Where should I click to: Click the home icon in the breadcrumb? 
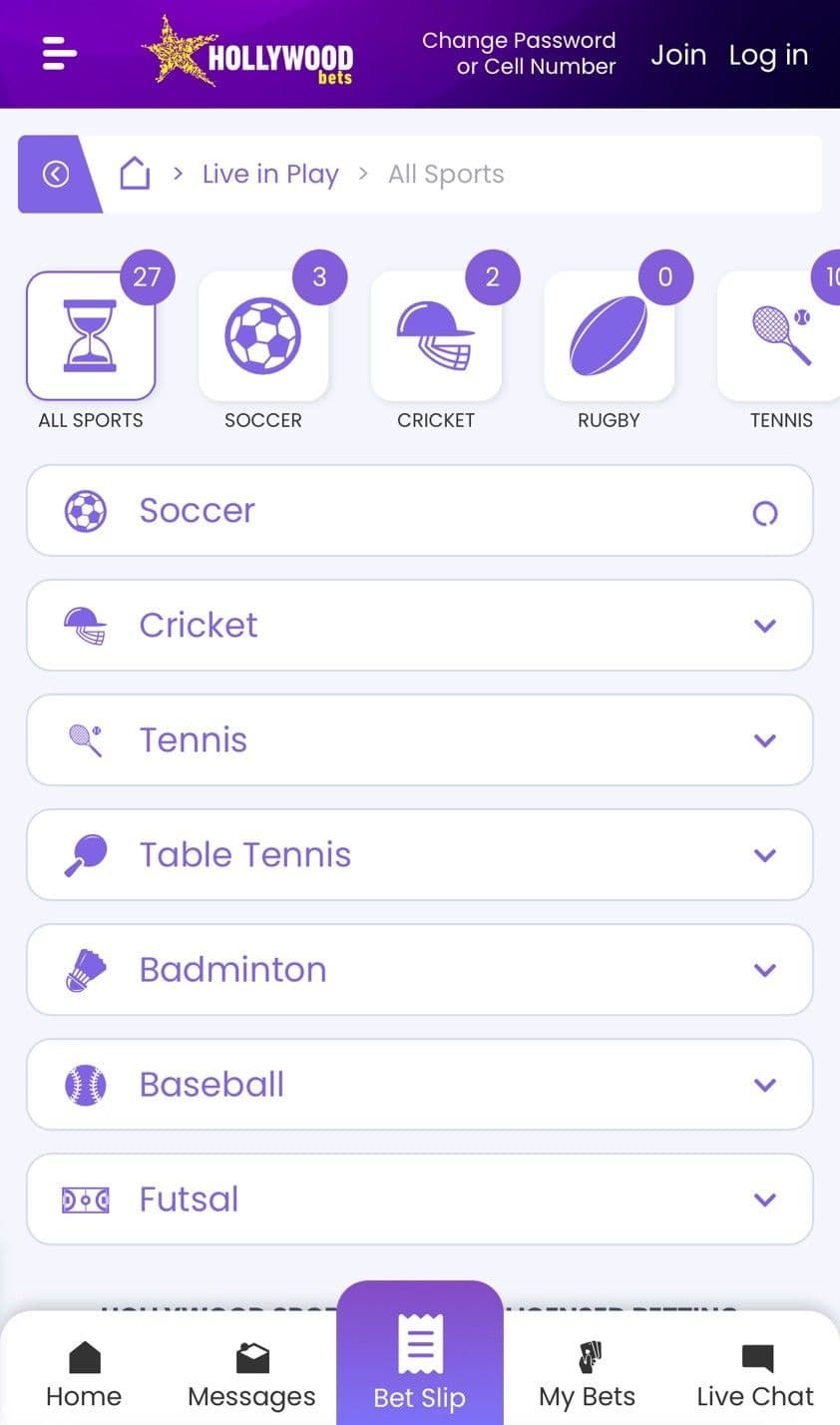click(x=136, y=173)
